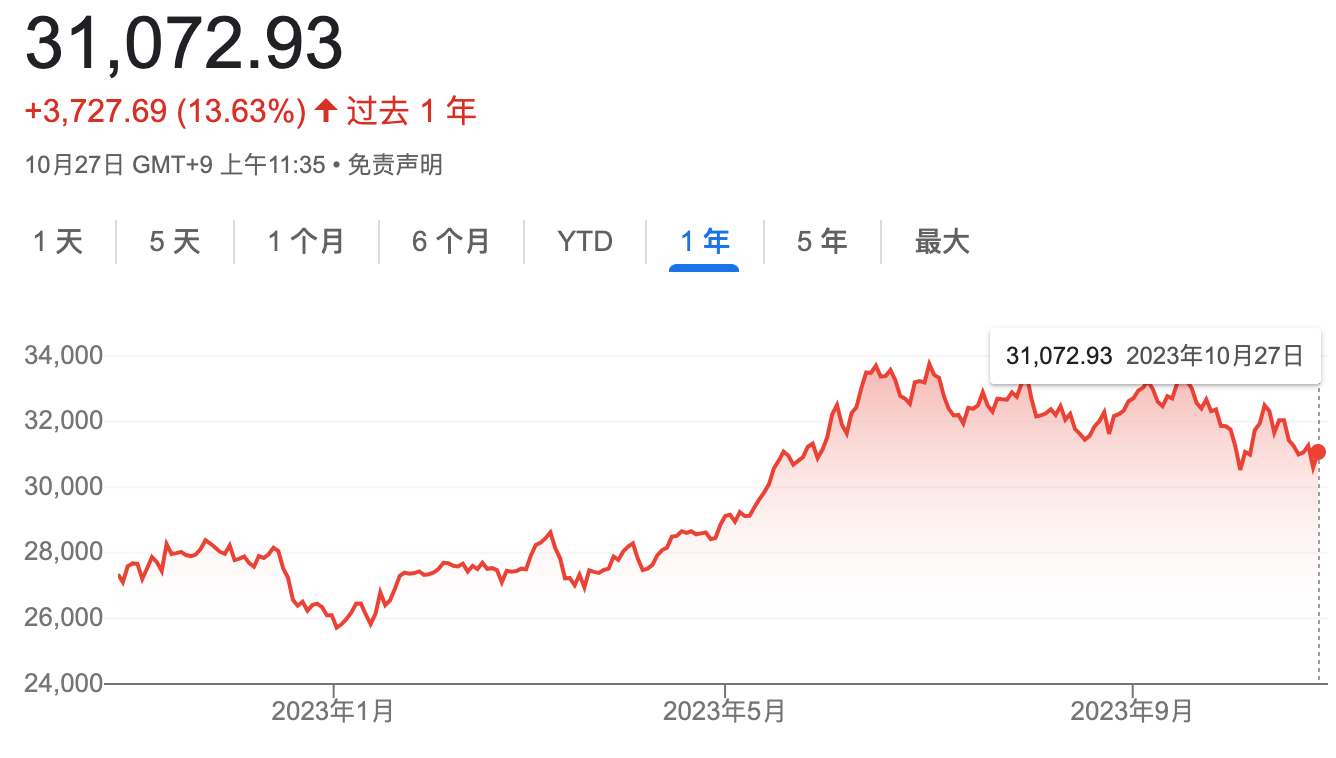Select the YTD range tab
The width and height of the screenshot is (1336, 758).
[585, 242]
